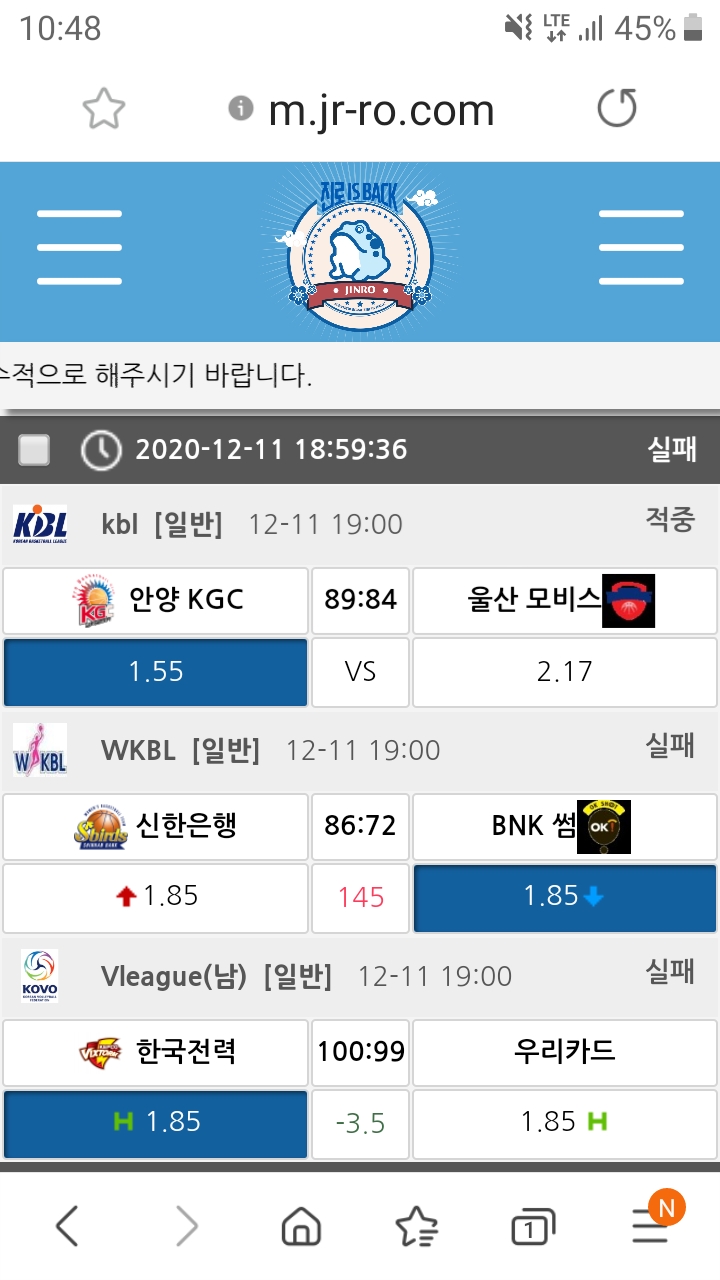
Task: Bookmark this page with the star icon
Action: click(104, 109)
